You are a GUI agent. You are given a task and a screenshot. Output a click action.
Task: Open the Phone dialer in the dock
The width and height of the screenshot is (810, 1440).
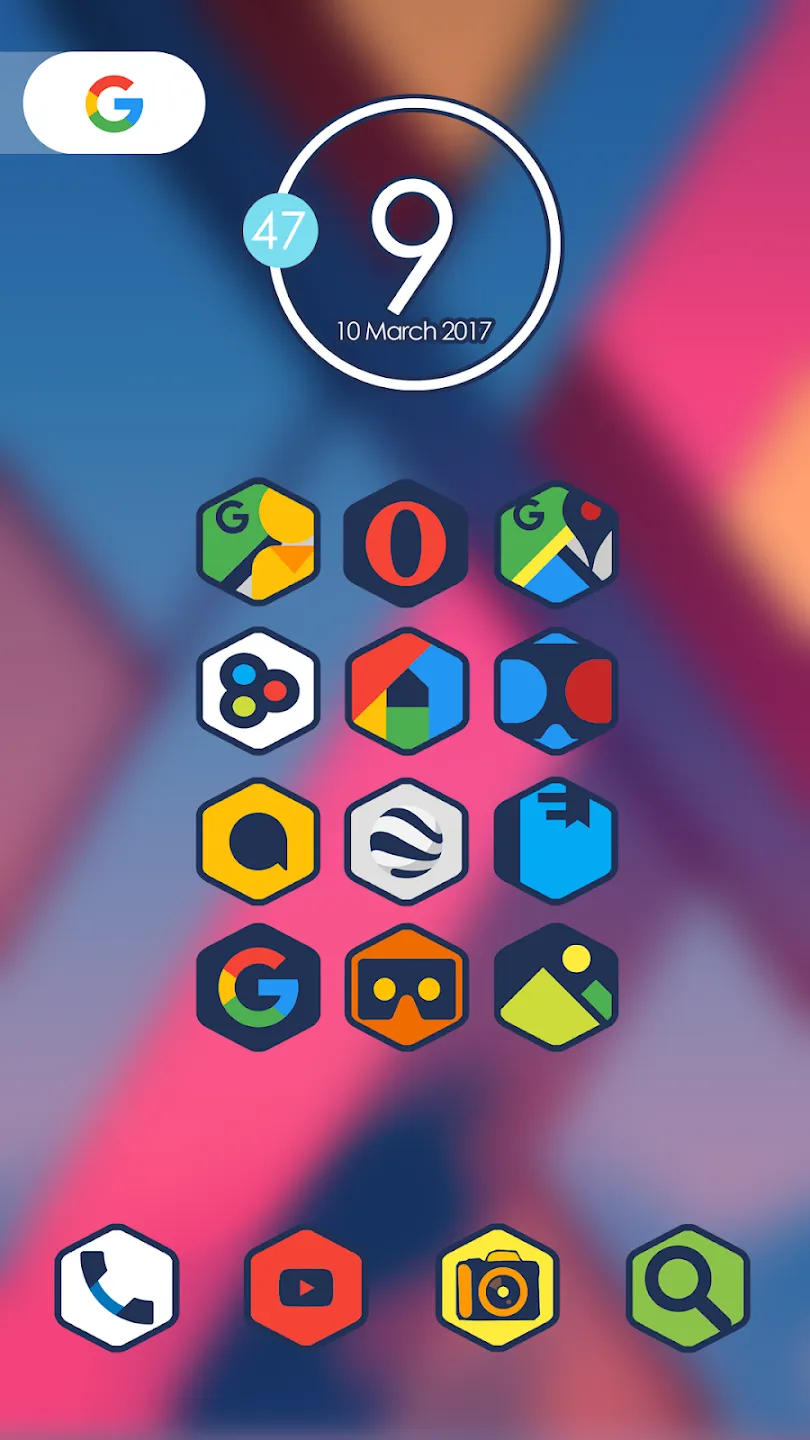point(116,1288)
